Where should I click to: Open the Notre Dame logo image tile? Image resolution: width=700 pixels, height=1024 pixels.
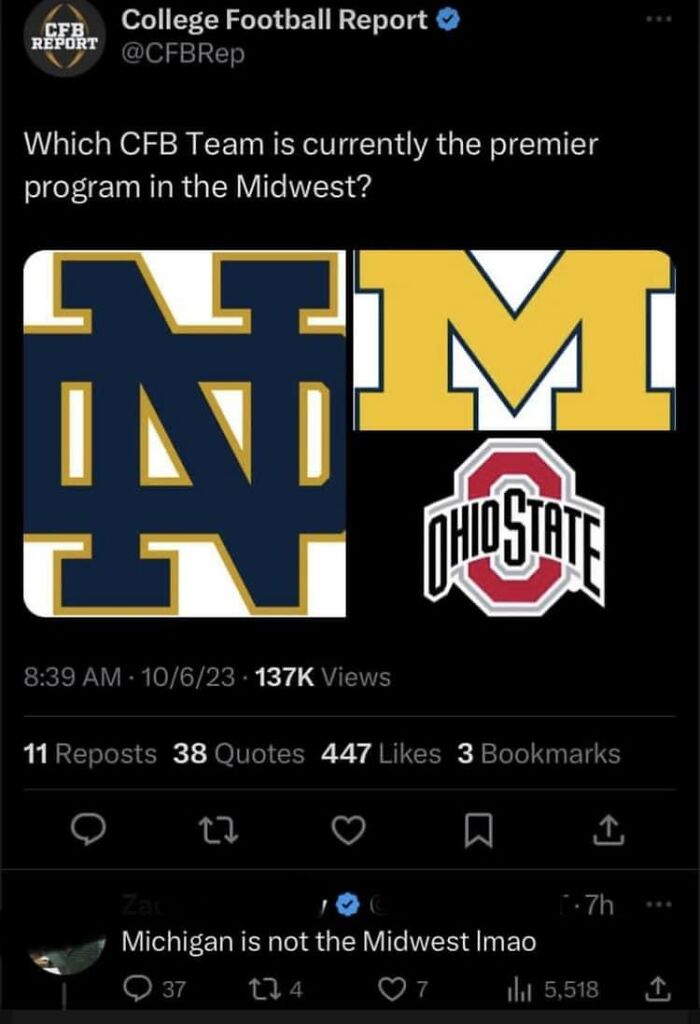[186, 432]
